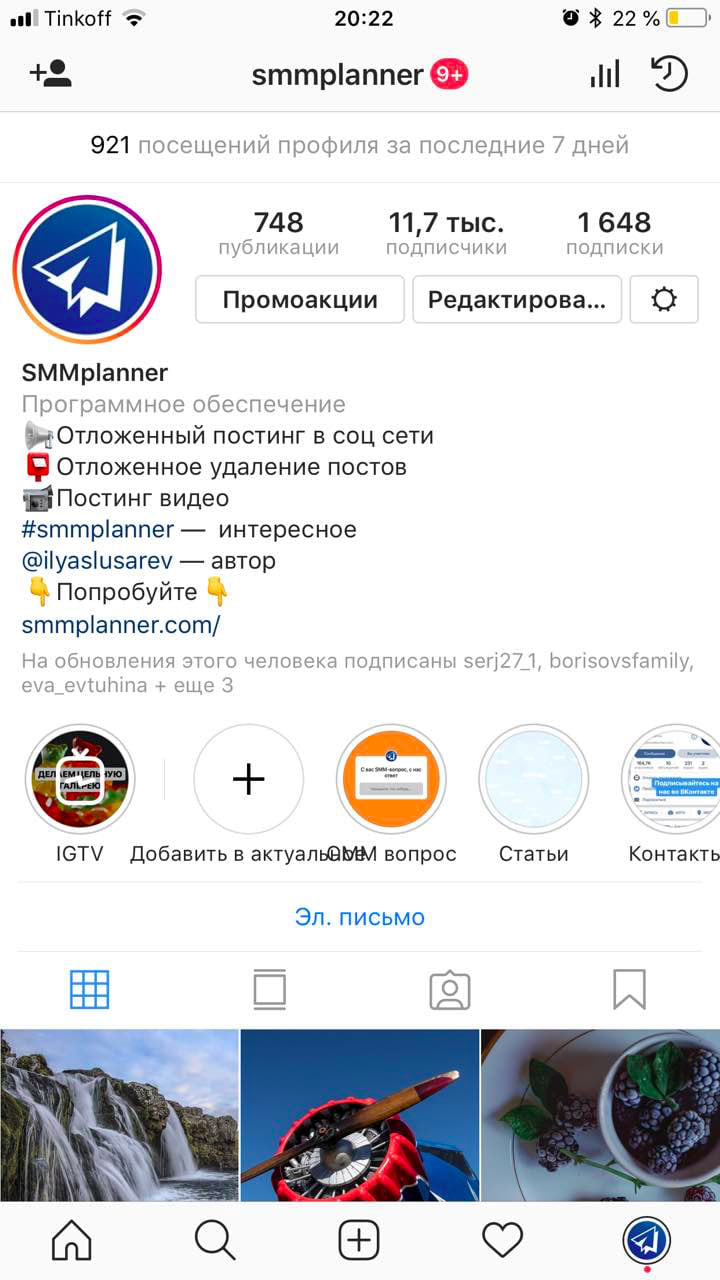Open the smmplanner.com link
Image resolution: width=720 pixels, height=1280 pixels.
coord(121,625)
